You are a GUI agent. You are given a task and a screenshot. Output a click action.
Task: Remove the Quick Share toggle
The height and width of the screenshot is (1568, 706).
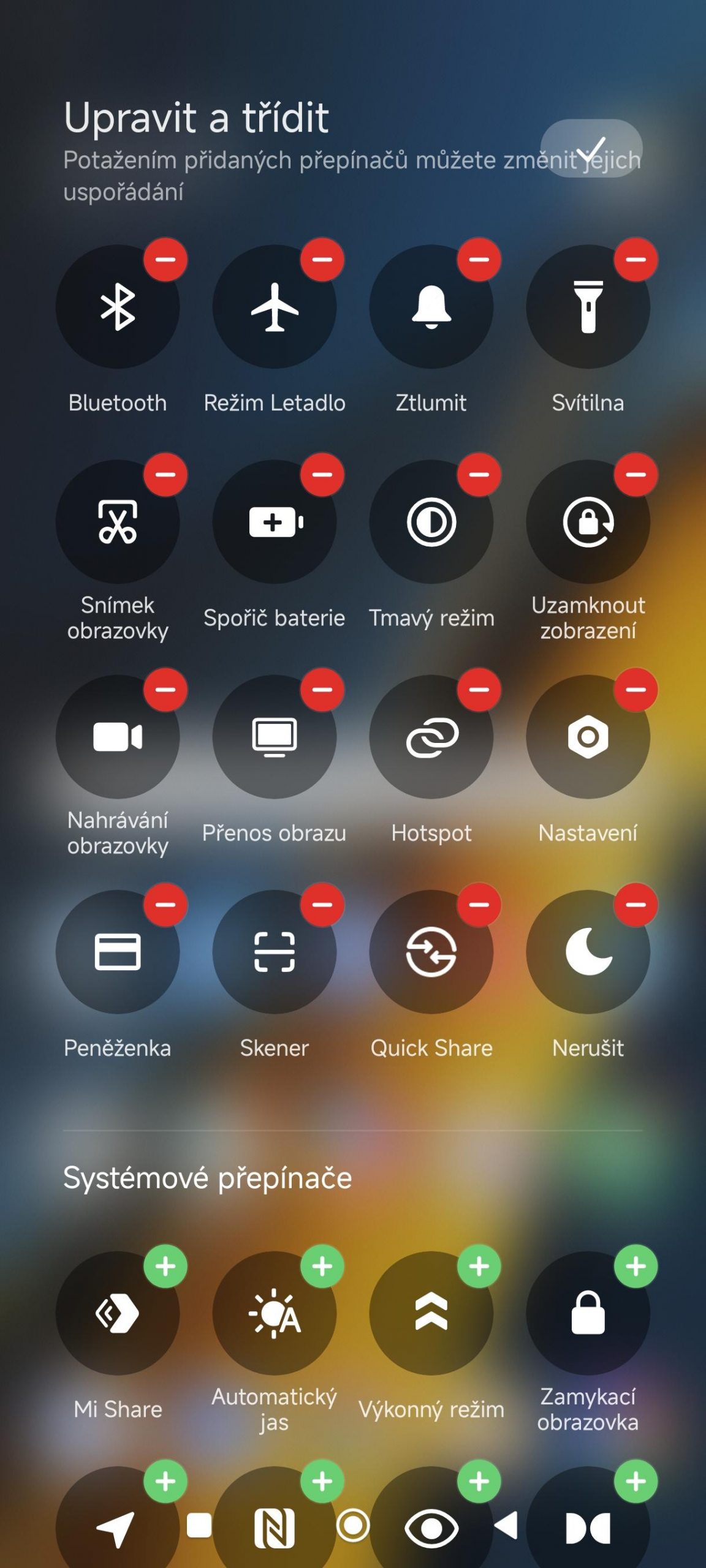[x=479, y=904]
